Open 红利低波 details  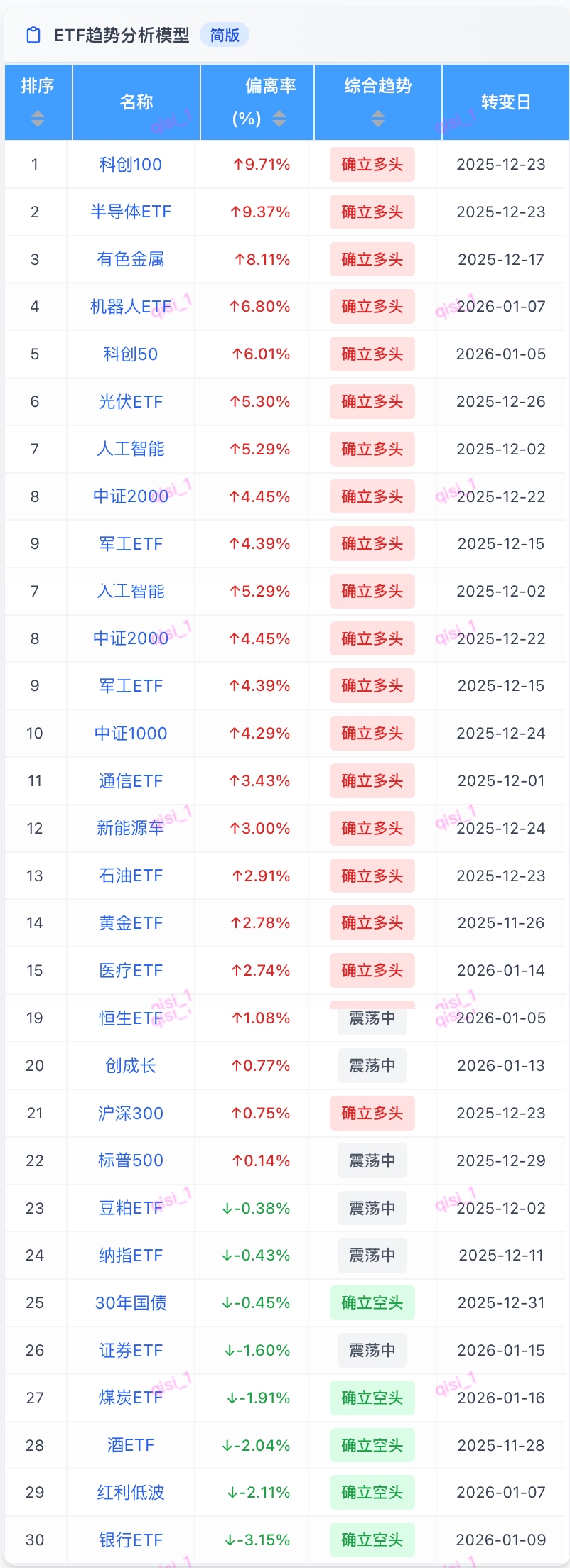pos(131,1492)
